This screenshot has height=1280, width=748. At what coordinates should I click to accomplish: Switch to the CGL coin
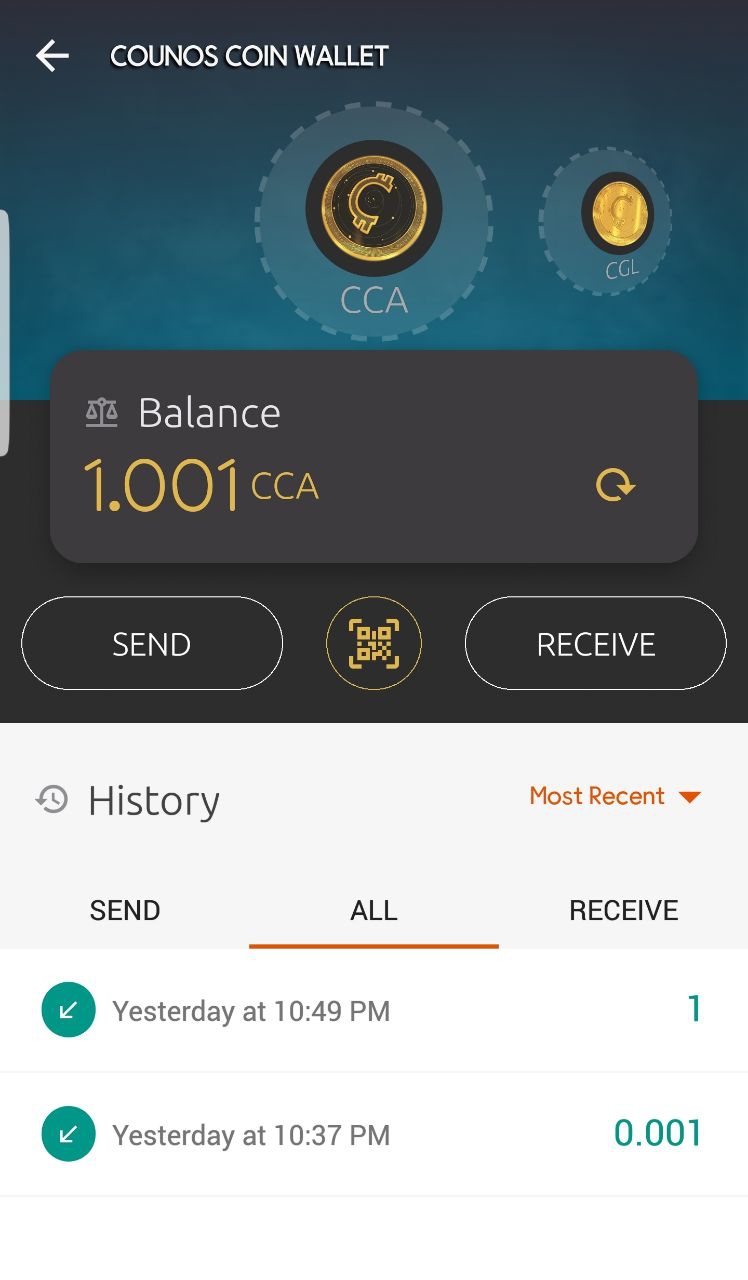[x=619, y=214]
